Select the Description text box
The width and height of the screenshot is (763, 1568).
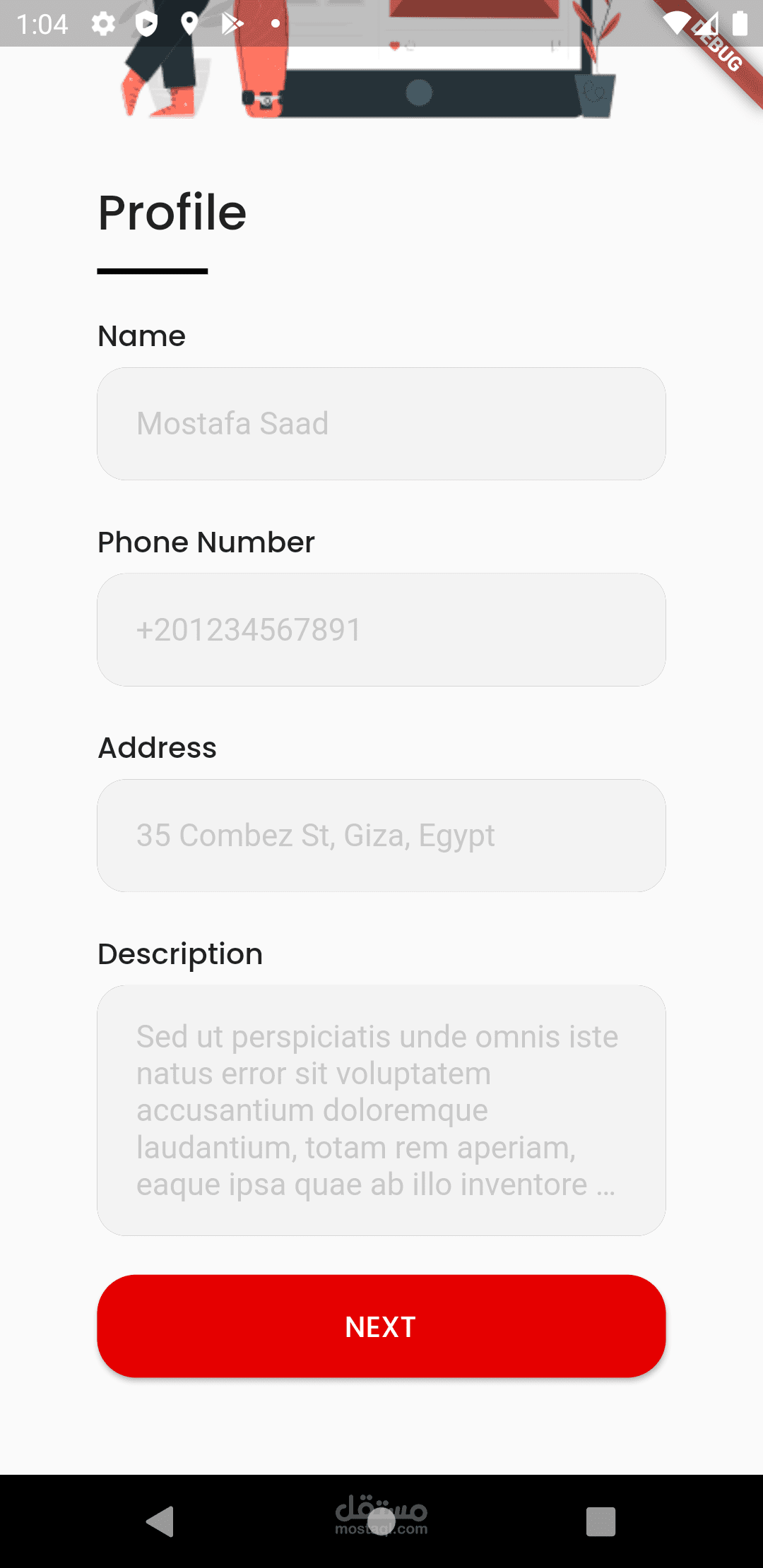[x=381, y=1110]
